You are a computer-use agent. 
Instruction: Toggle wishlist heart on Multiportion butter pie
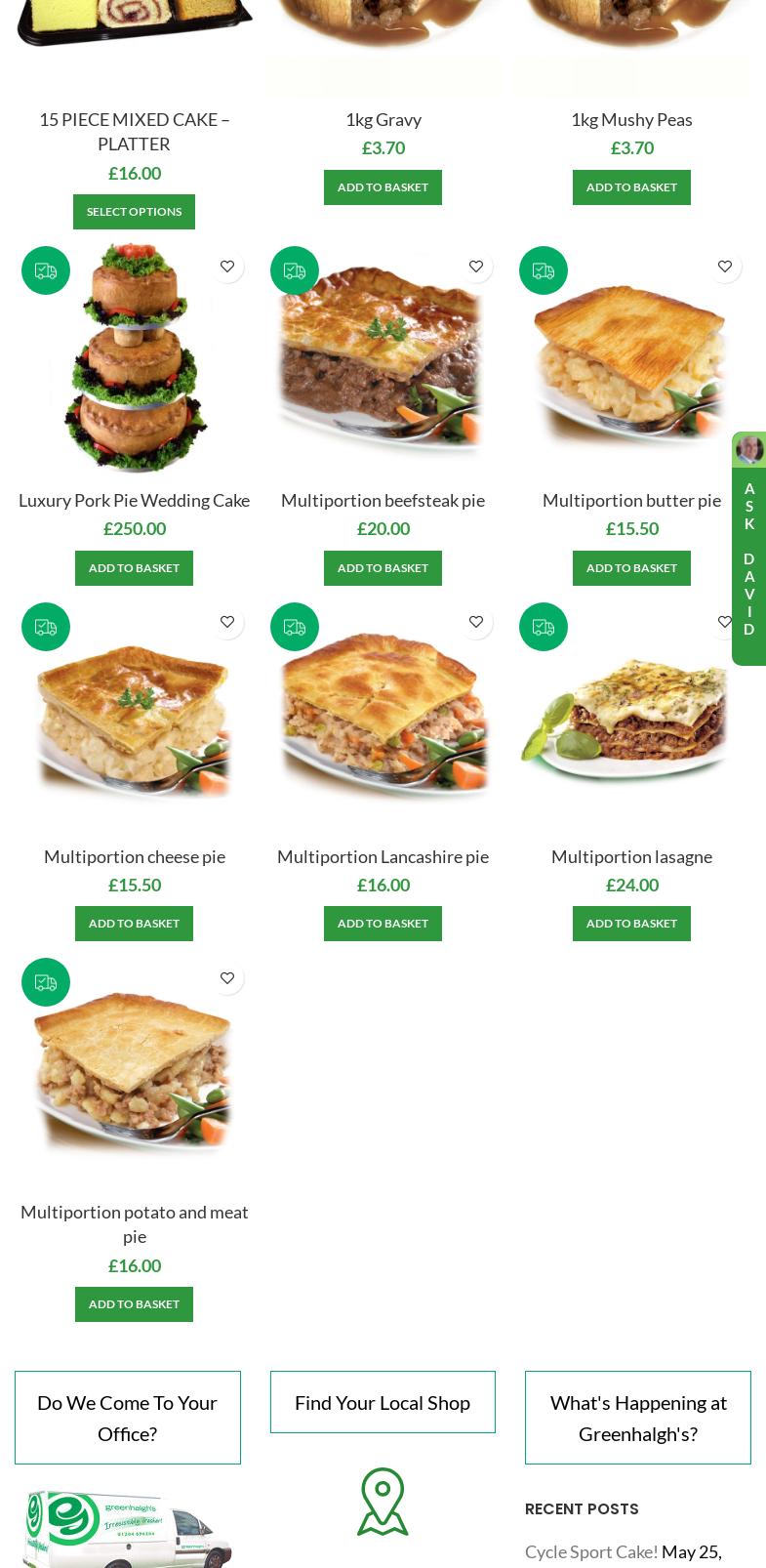tap(725, 266)
